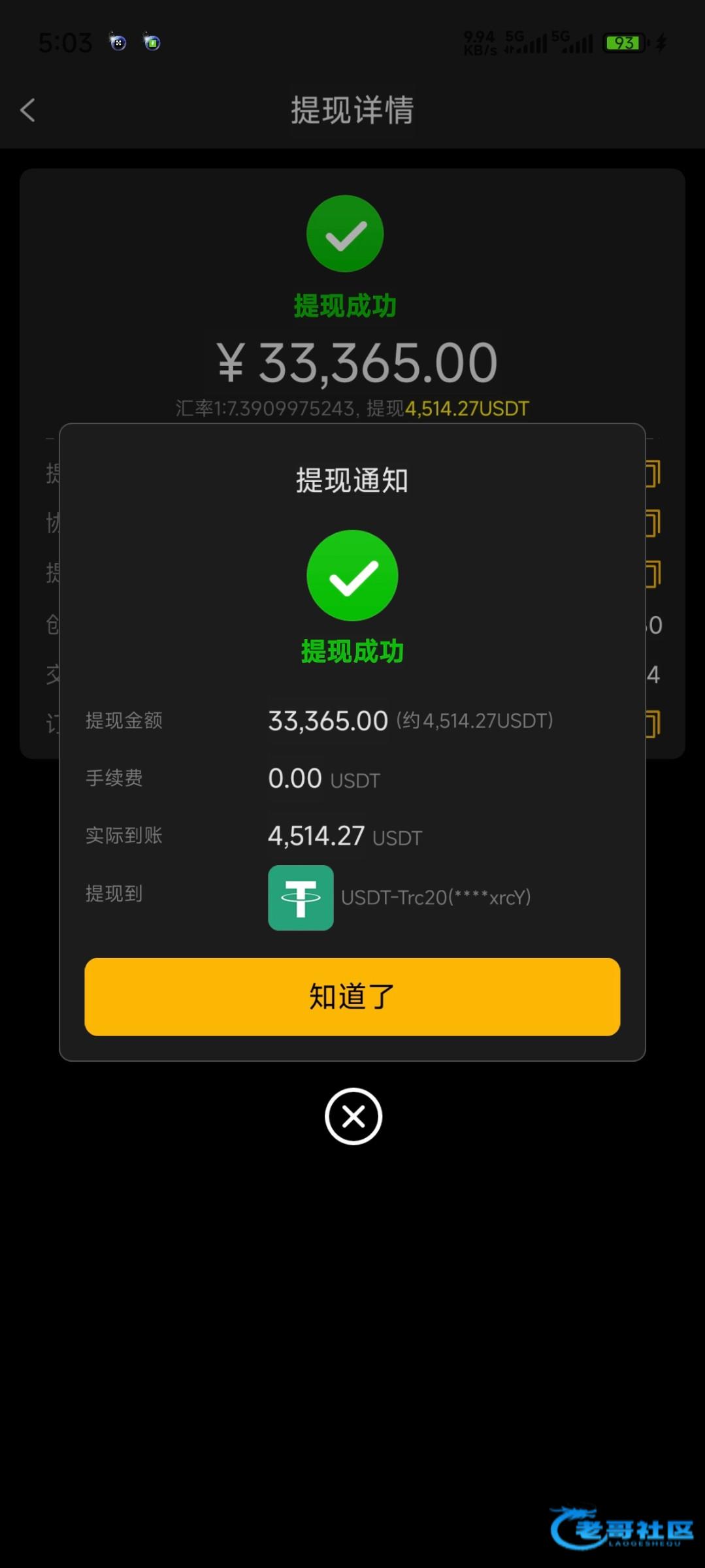Dismiss the withdrawal notice with the X

point(353,1117)
